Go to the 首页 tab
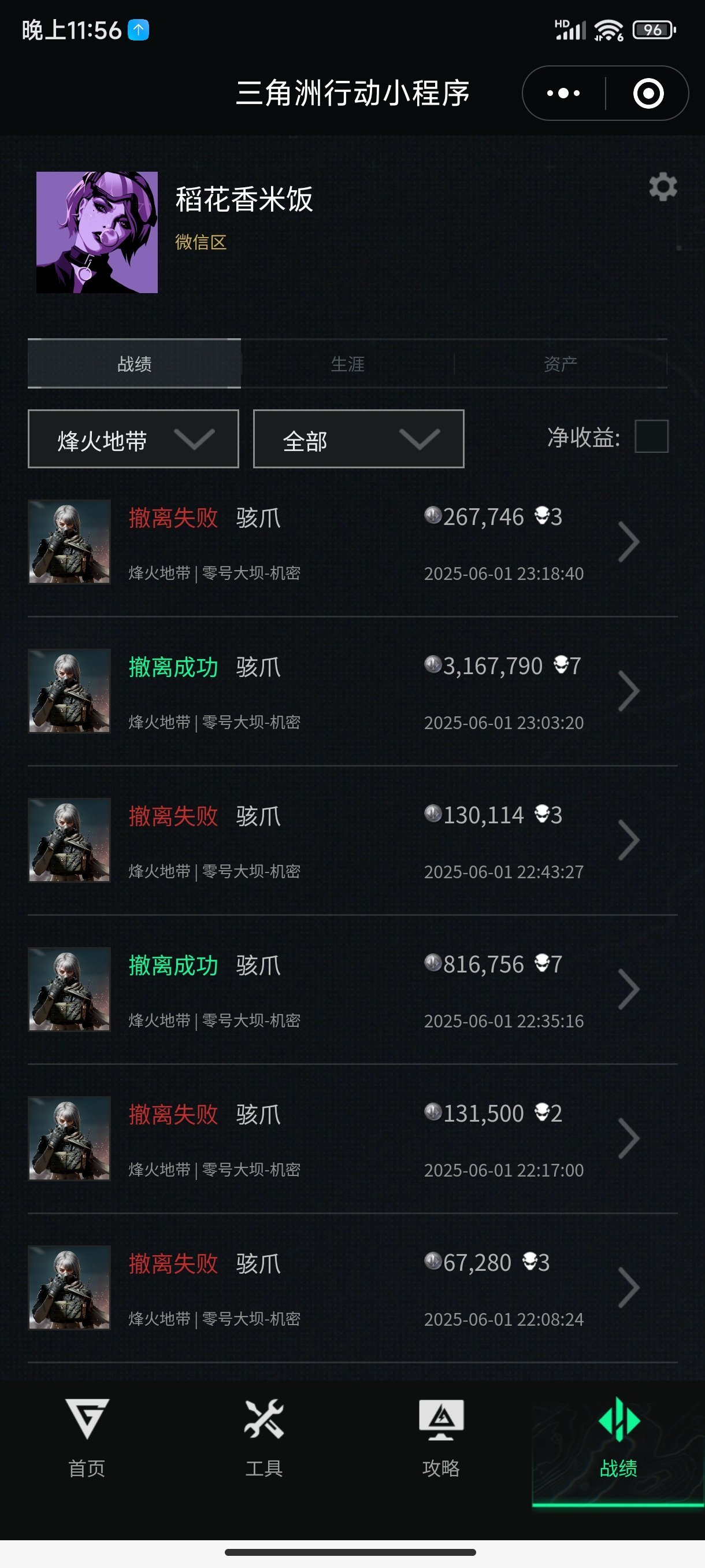 87,1438
